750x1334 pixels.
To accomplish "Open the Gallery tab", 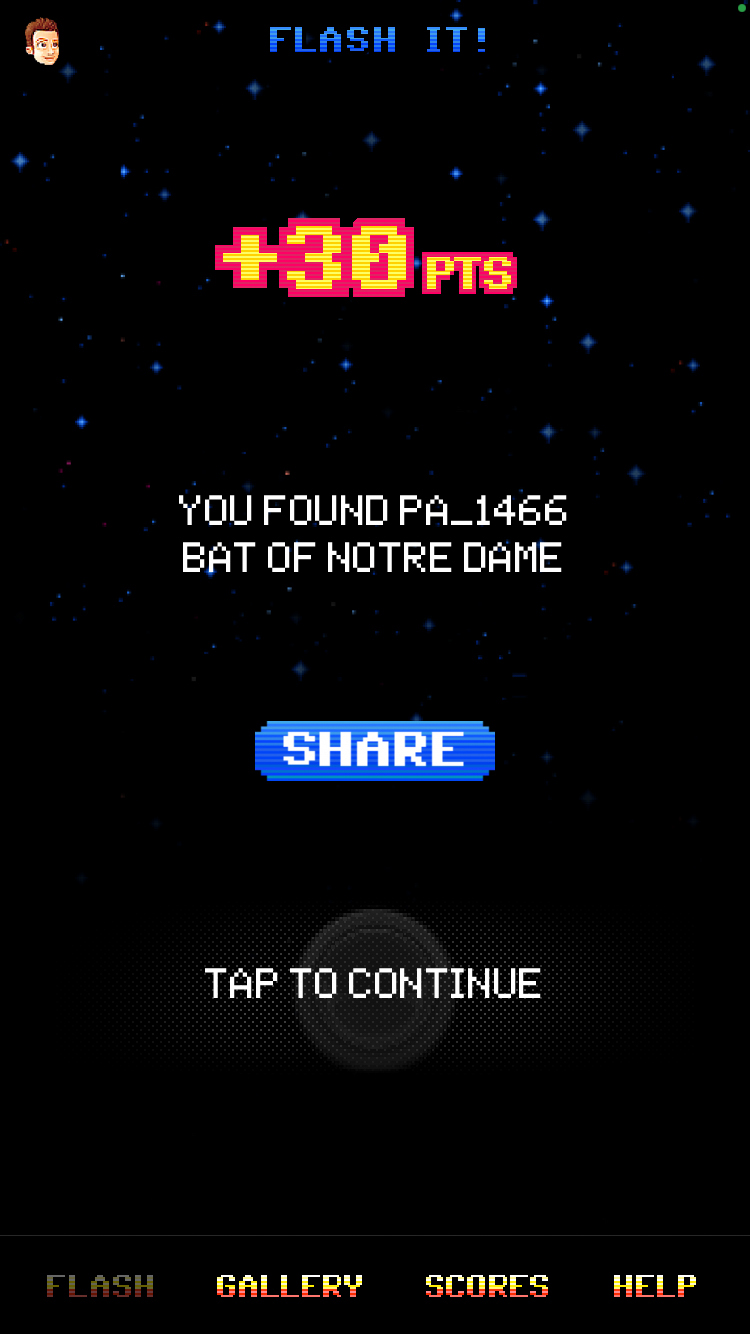I will coord(289,1286).
